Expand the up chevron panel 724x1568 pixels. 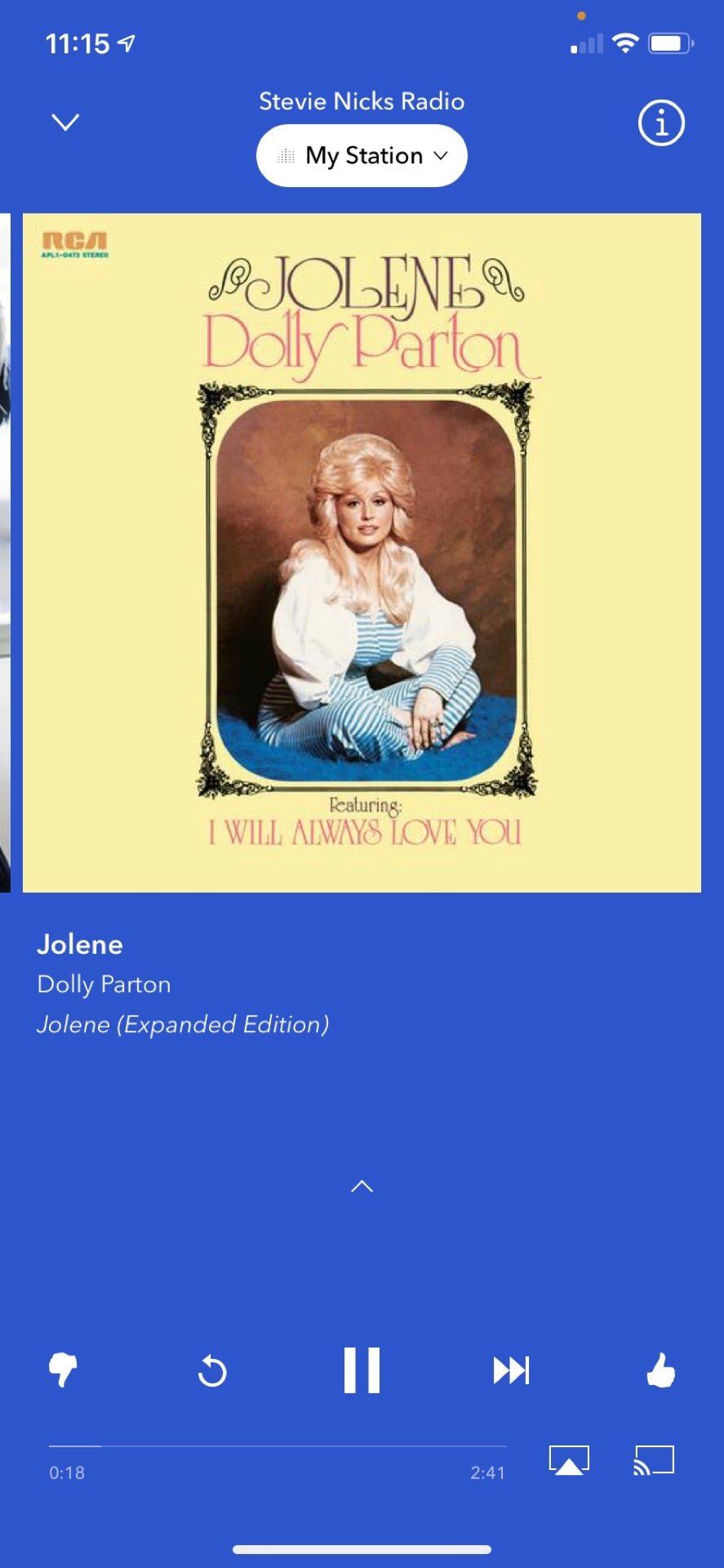pyautogui.click(x=362, y=1187)
